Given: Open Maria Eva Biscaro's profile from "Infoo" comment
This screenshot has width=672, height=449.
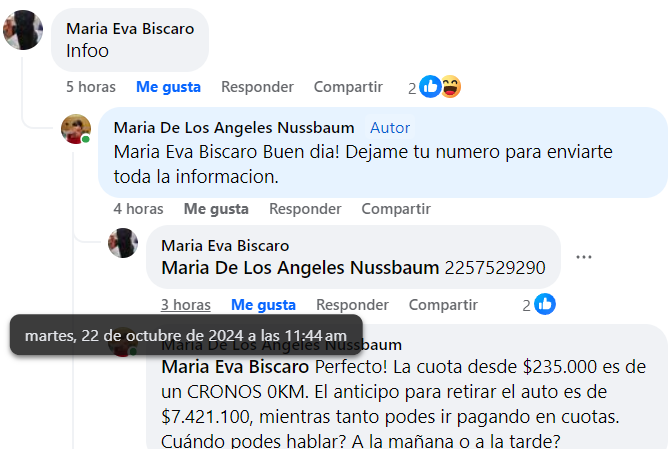Looking at the screenshot, I should (x=130, y=27).
